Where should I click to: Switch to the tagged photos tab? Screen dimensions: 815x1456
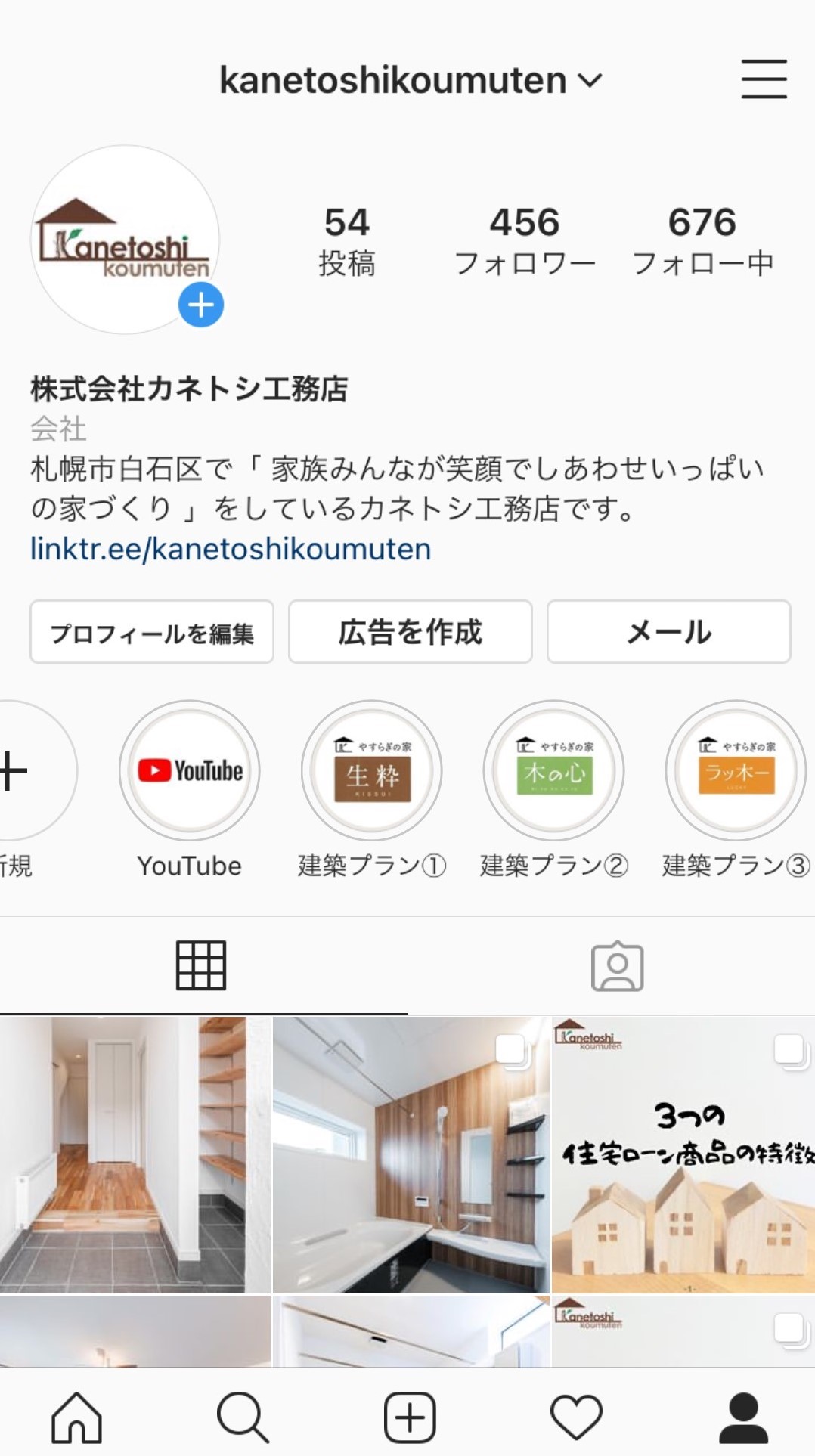point(617,966)
